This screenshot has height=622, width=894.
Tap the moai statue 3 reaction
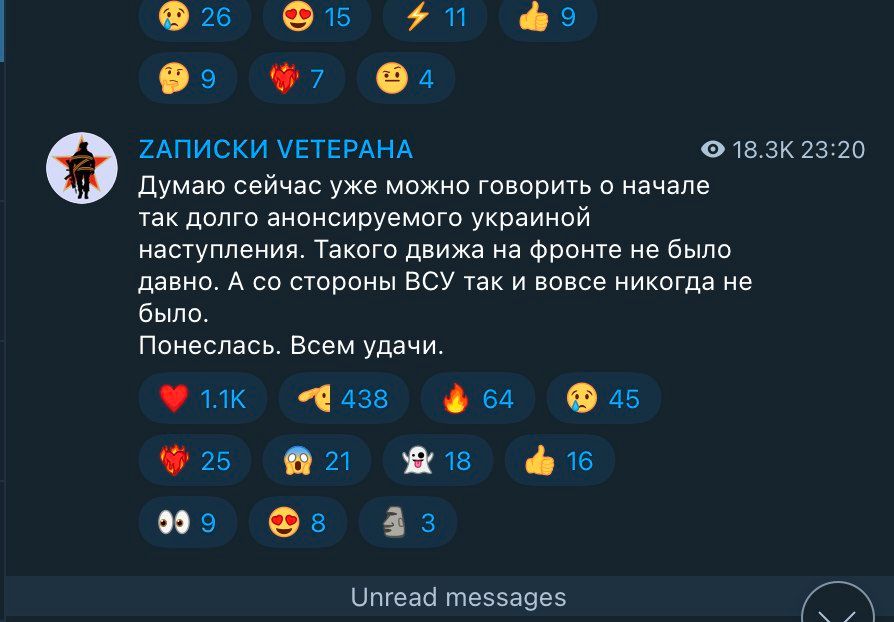408,522
